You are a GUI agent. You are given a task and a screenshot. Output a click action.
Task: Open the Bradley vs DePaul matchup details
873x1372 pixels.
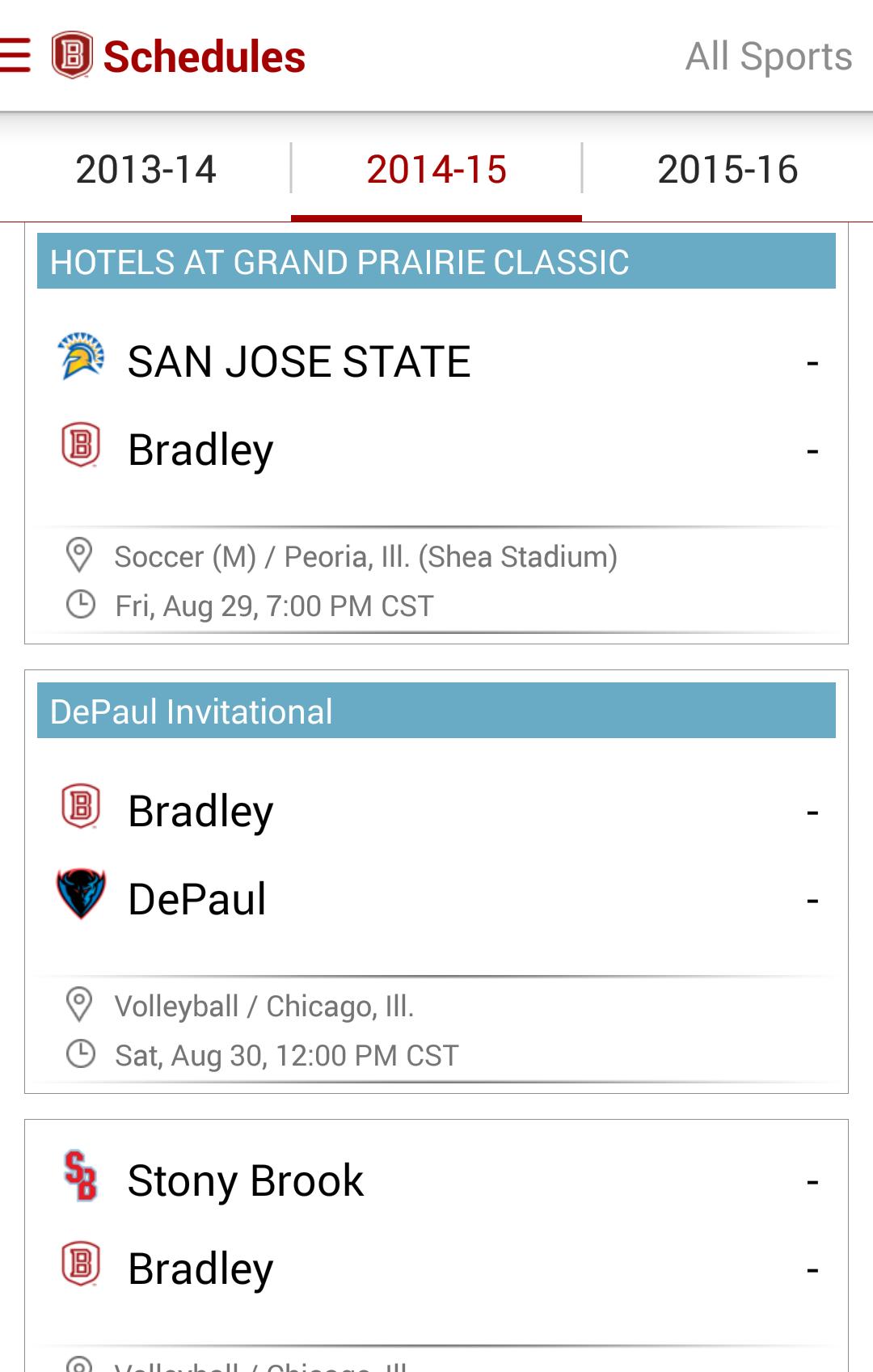tap(436, 881)
